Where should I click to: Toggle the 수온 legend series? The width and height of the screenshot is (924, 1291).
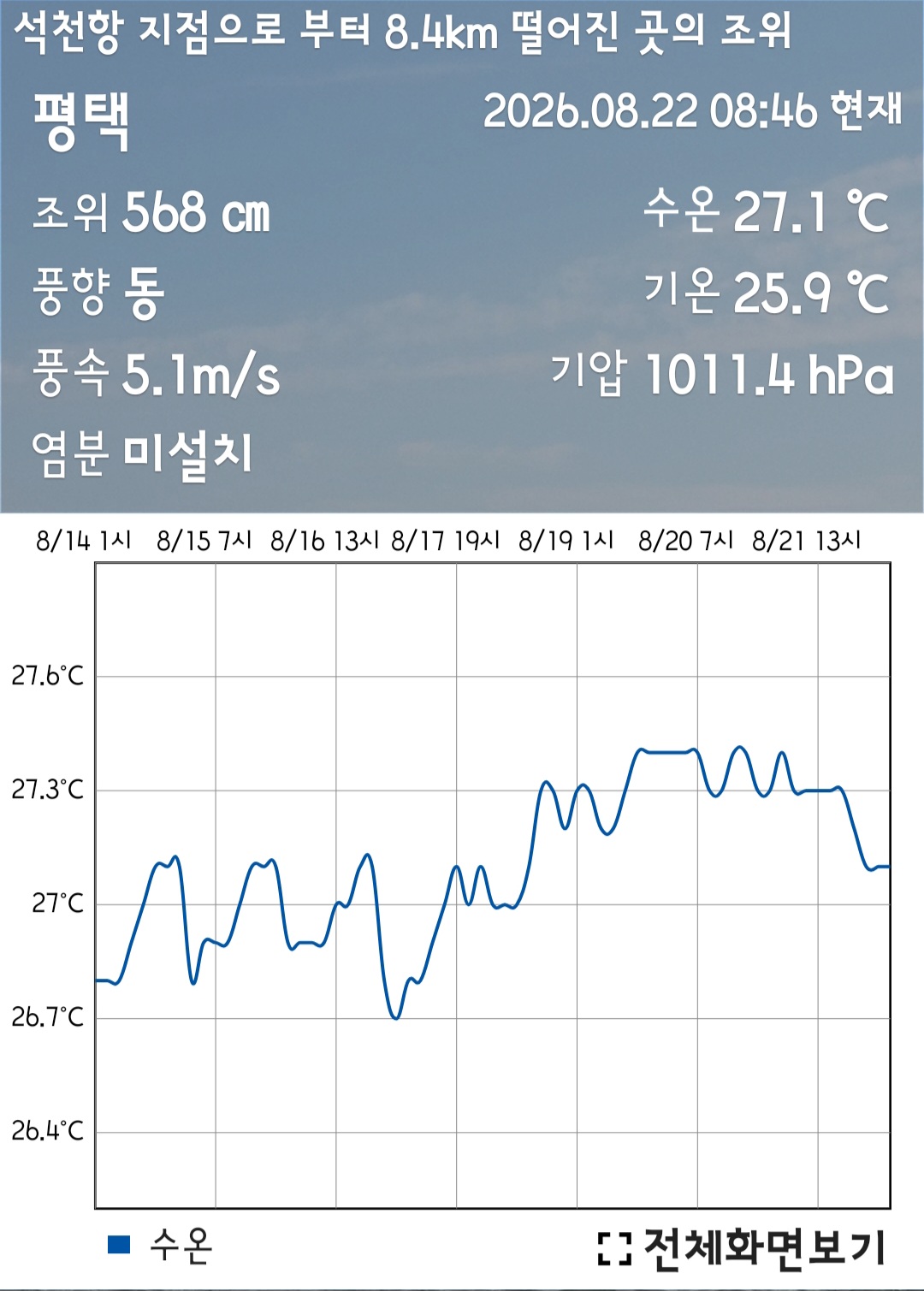coord(160,1245)
